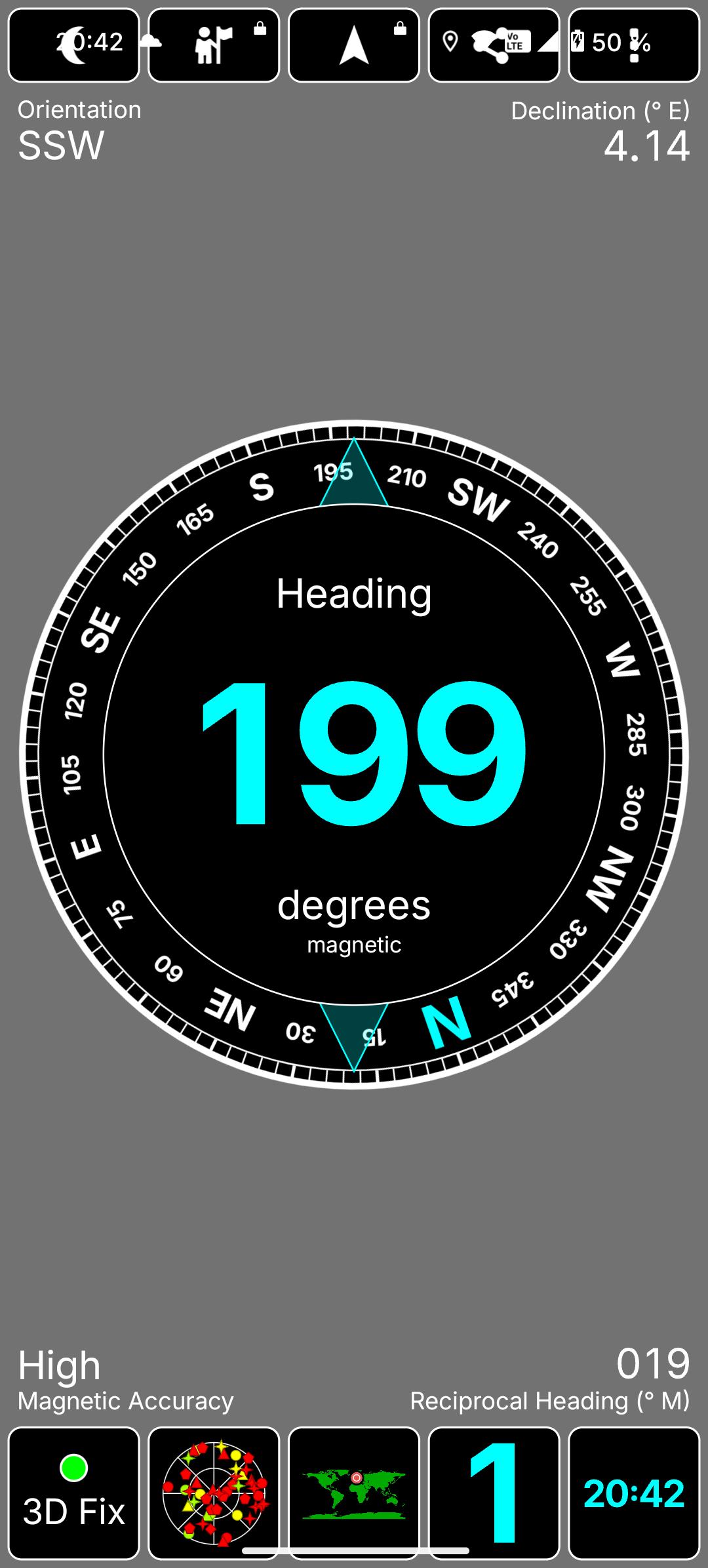This screenshot has width=708, height=1568.
Task: Open the locked navigation arrow button
Action: (x=354, y=45)
